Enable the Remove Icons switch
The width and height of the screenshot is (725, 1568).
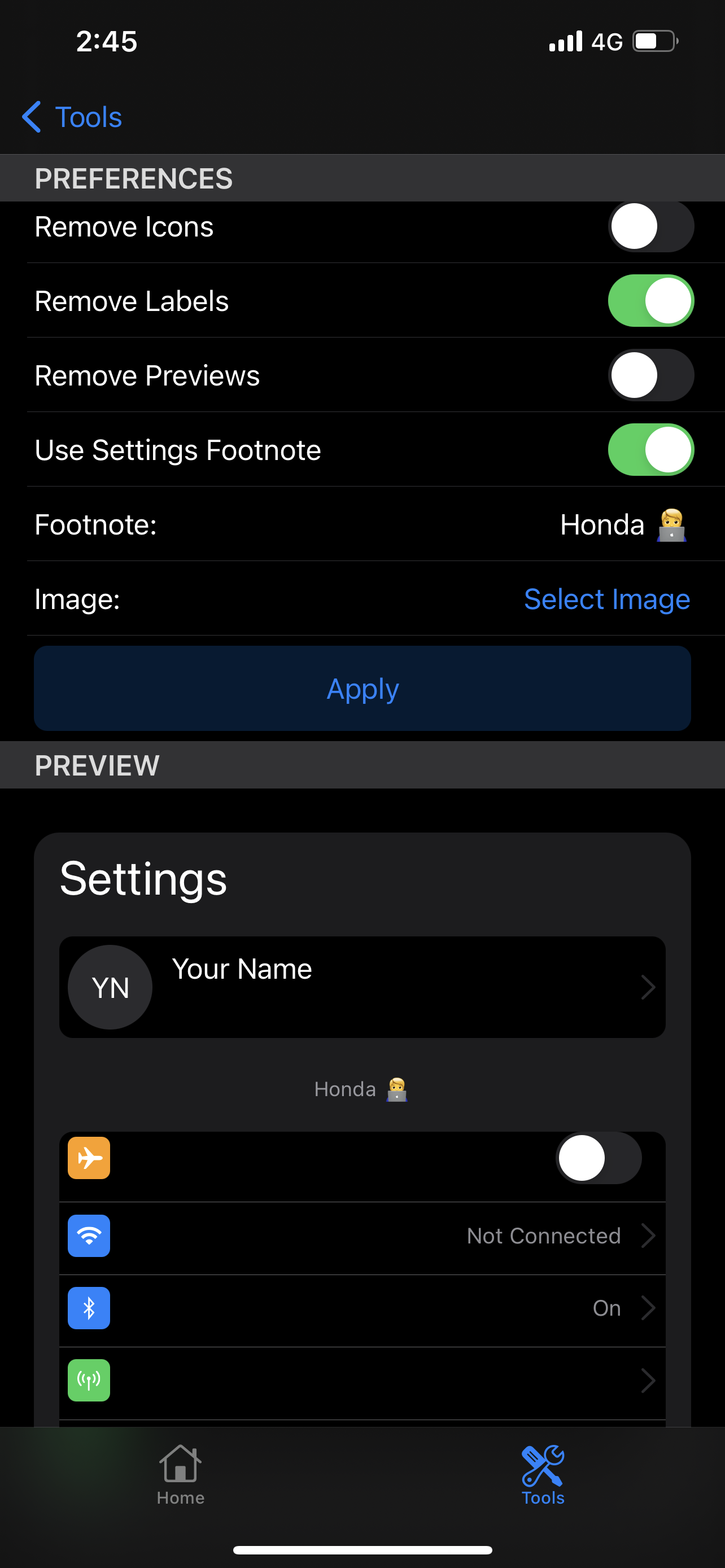pyautogui.click(x=650, y=227)
